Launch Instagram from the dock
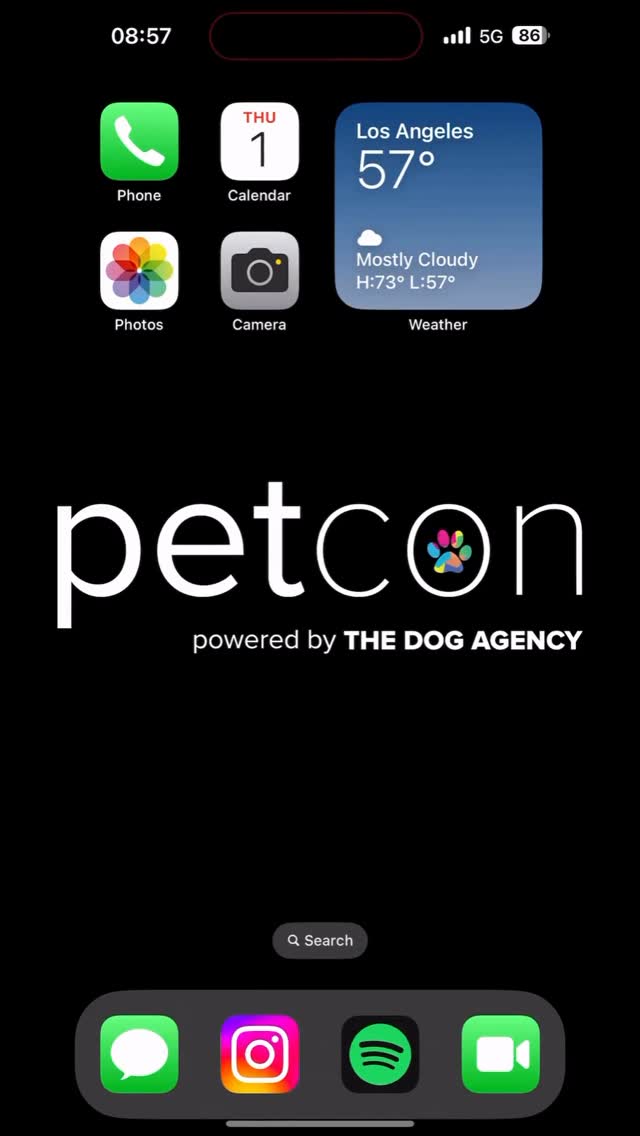 (259, 1054)
